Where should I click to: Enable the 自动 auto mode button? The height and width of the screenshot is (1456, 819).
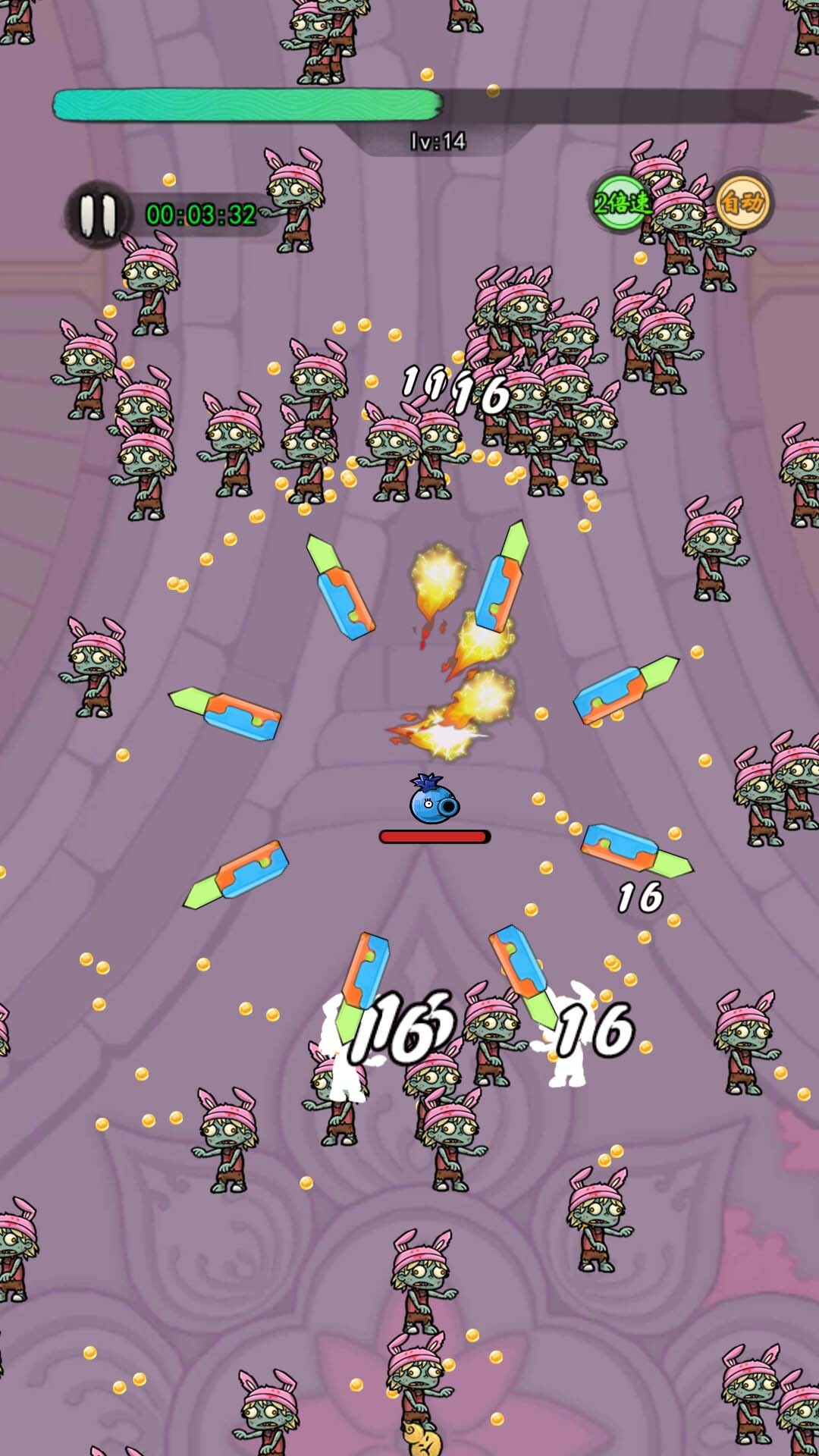click(x=742, y=202)
